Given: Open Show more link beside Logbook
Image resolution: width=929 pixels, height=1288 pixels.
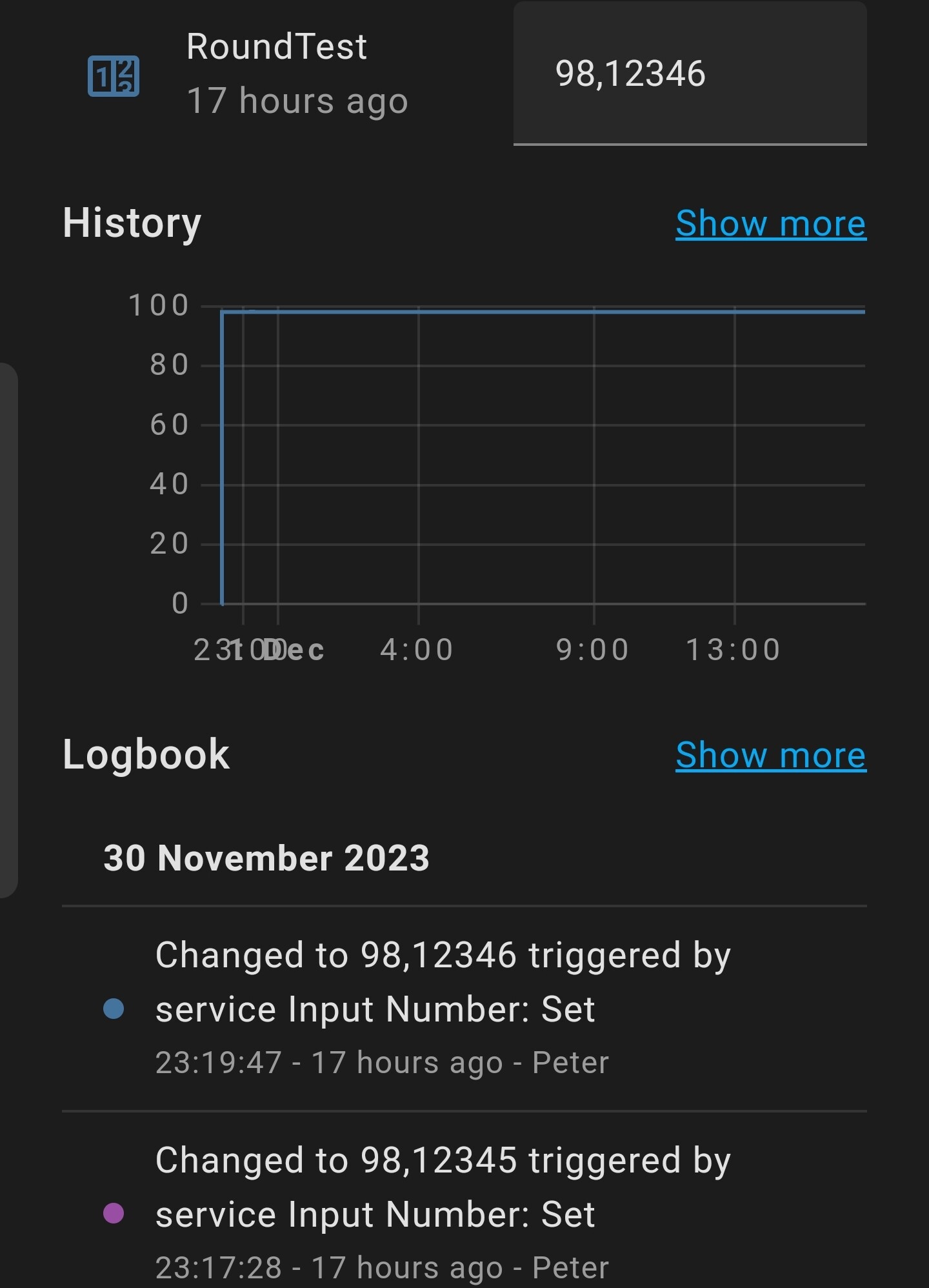Looking at the screenshot, I should 770,755.
